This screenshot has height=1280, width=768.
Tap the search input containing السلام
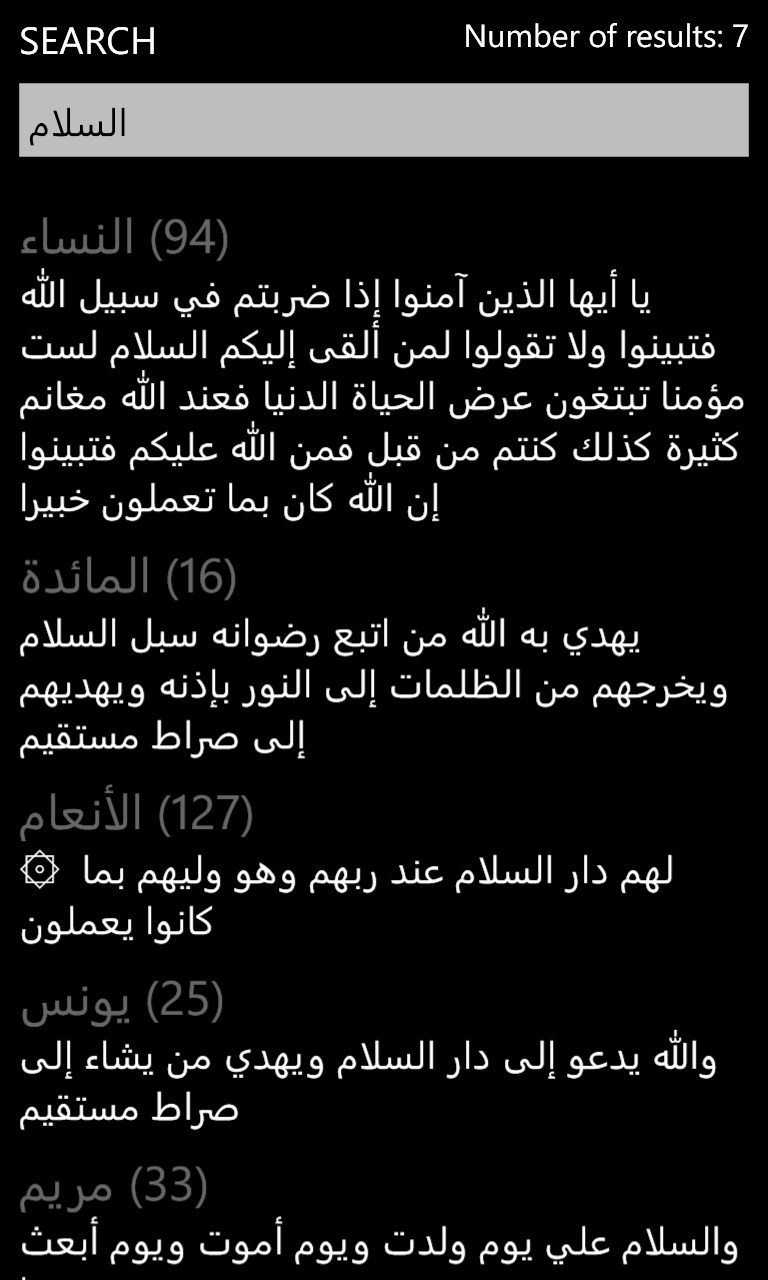coord(384,120)
